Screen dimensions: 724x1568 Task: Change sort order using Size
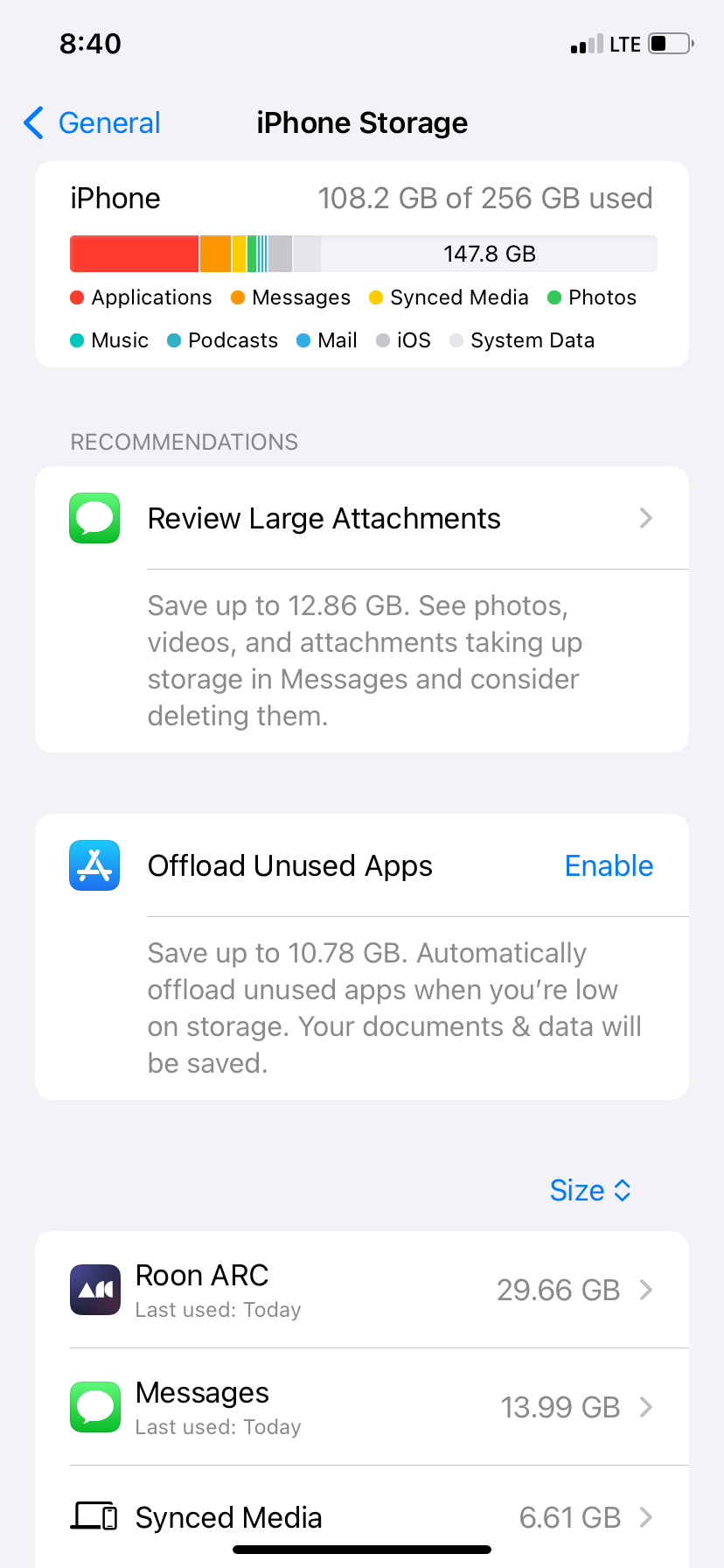590,1190
